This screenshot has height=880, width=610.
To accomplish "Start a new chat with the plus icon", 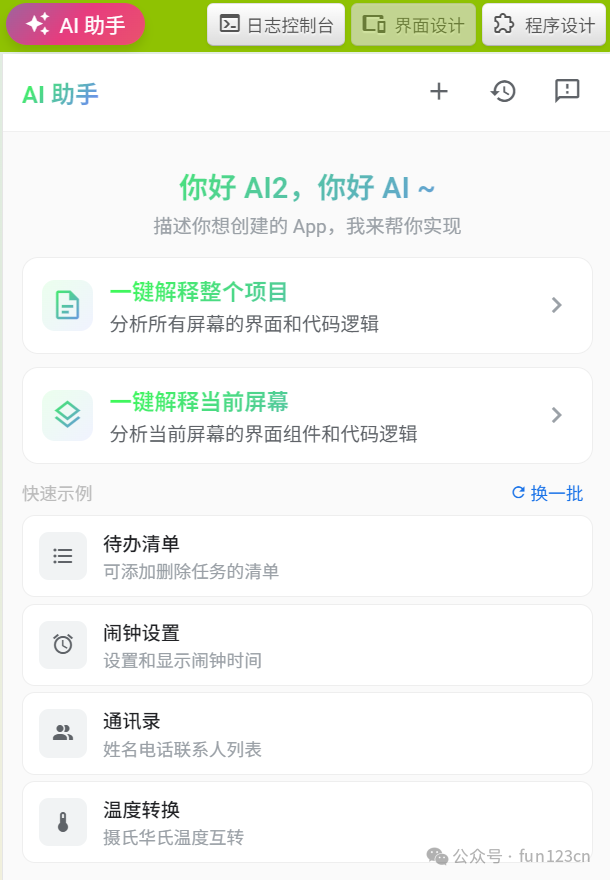I will coord(439,91).
